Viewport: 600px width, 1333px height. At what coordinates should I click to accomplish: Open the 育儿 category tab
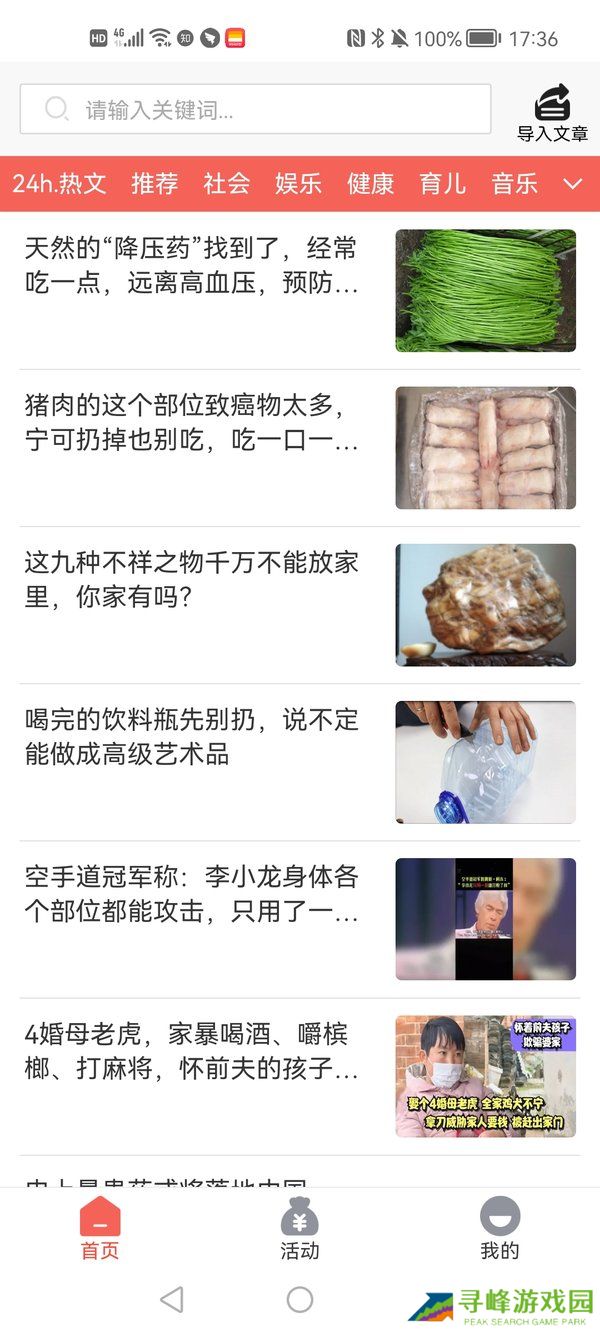[443, 184]
